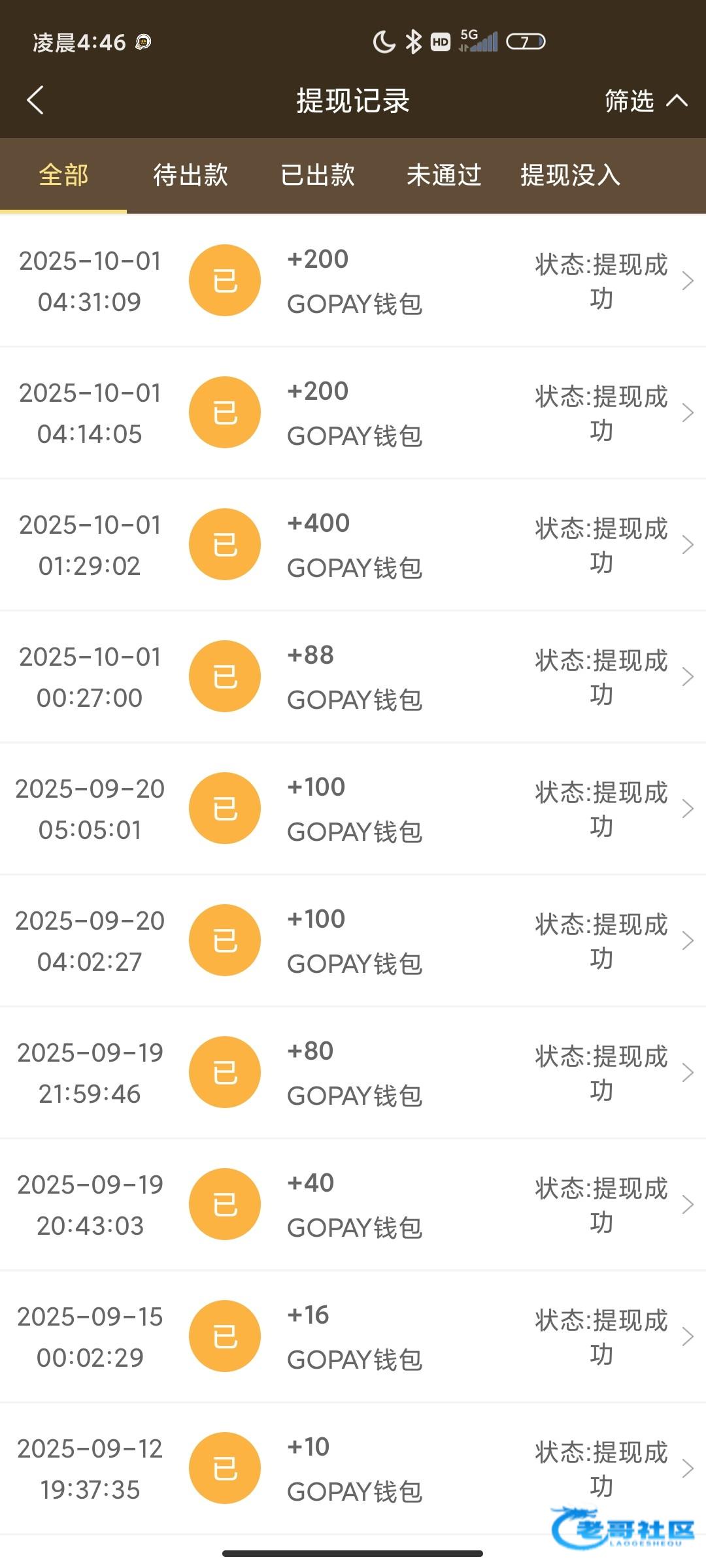
Task: Open the 提现没入 tab
Action: click(x=570, y=175)
